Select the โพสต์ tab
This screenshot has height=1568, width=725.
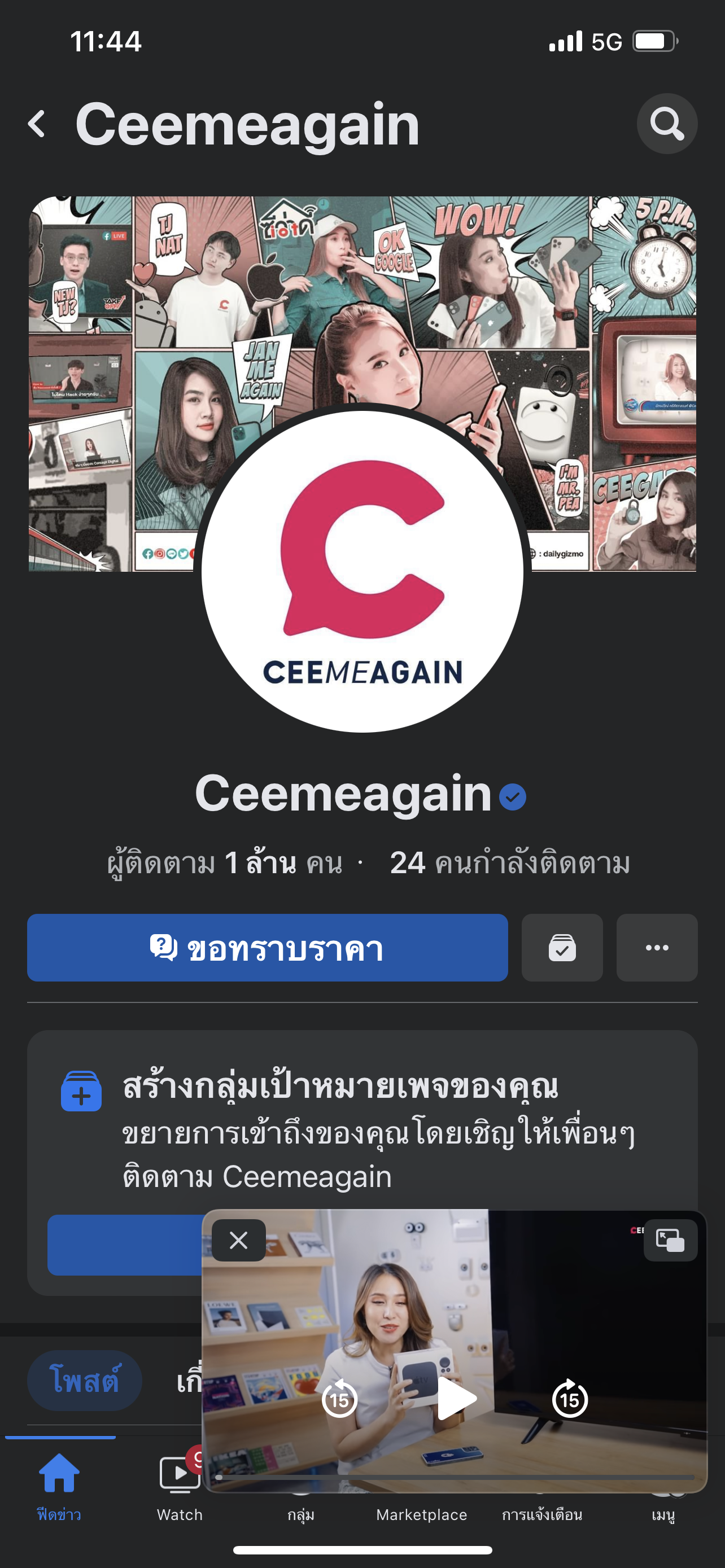tap(85, 1381)
